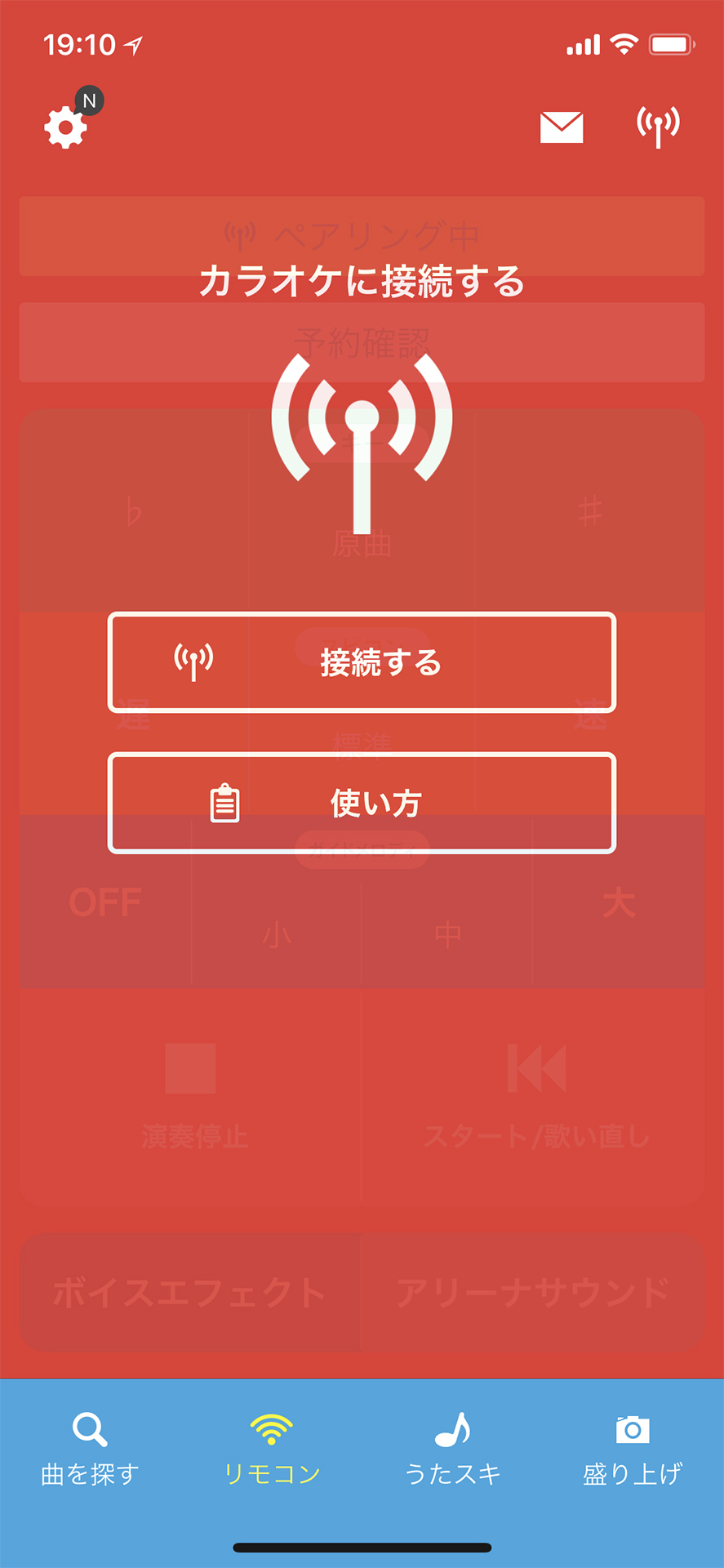The image size is (724, 1568).
Task: Switch to the 曲を探す tab
Action: (x=90, y=1449)
